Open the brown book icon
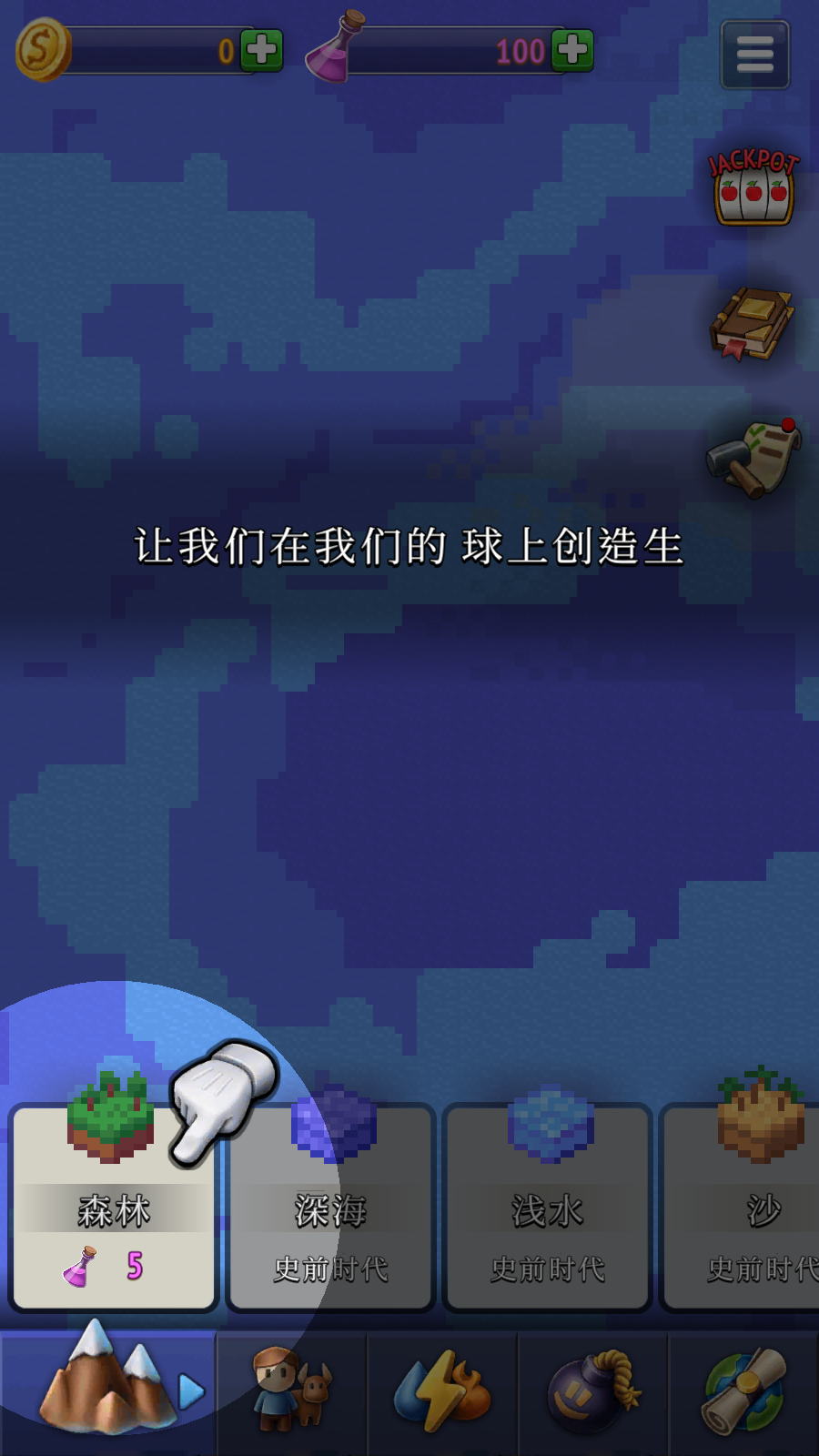Image resolution: width=819 pixels, height=1456 pixels. pos(752,324)
